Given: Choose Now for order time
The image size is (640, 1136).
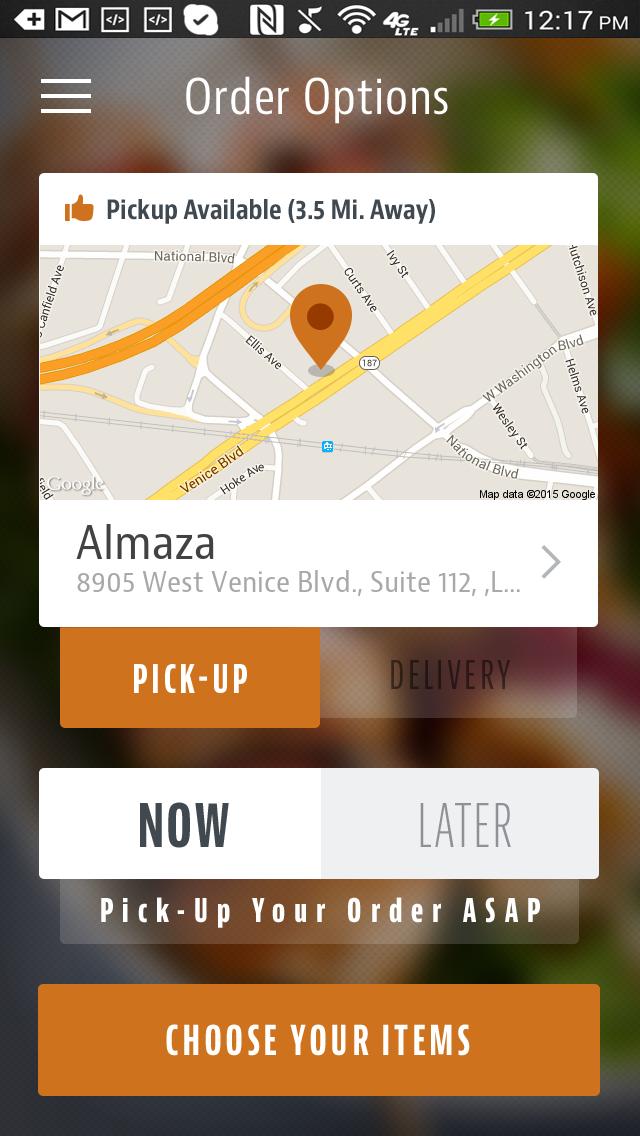Looking at the screenshot, I should 181,824.
